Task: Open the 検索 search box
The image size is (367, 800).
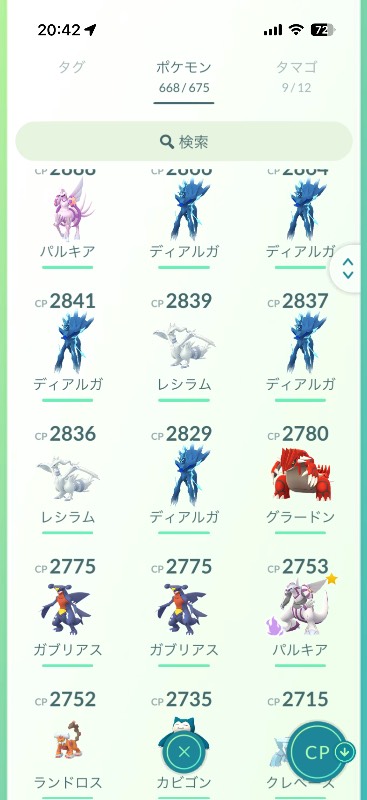Action: 184,141
